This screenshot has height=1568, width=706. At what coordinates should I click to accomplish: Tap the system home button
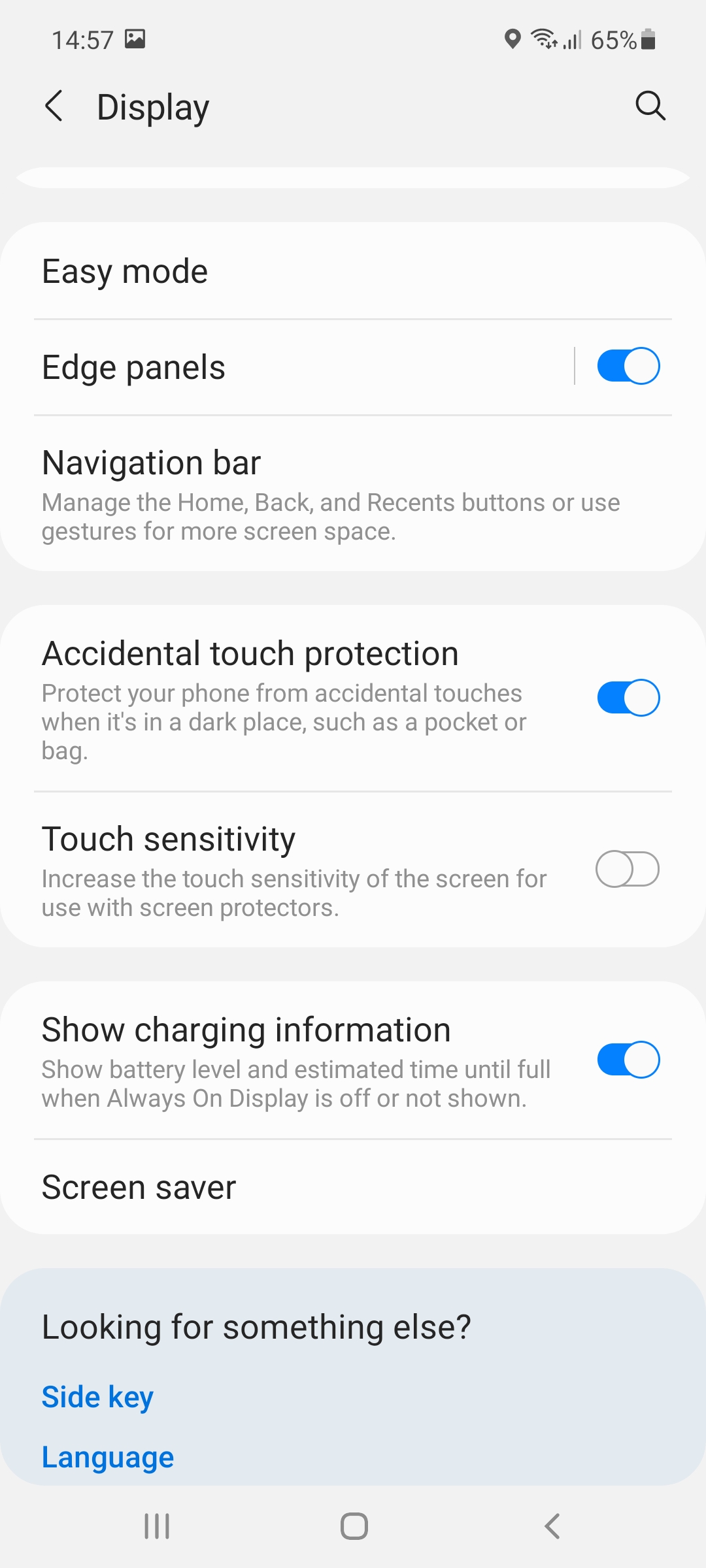pos(354,1526)
